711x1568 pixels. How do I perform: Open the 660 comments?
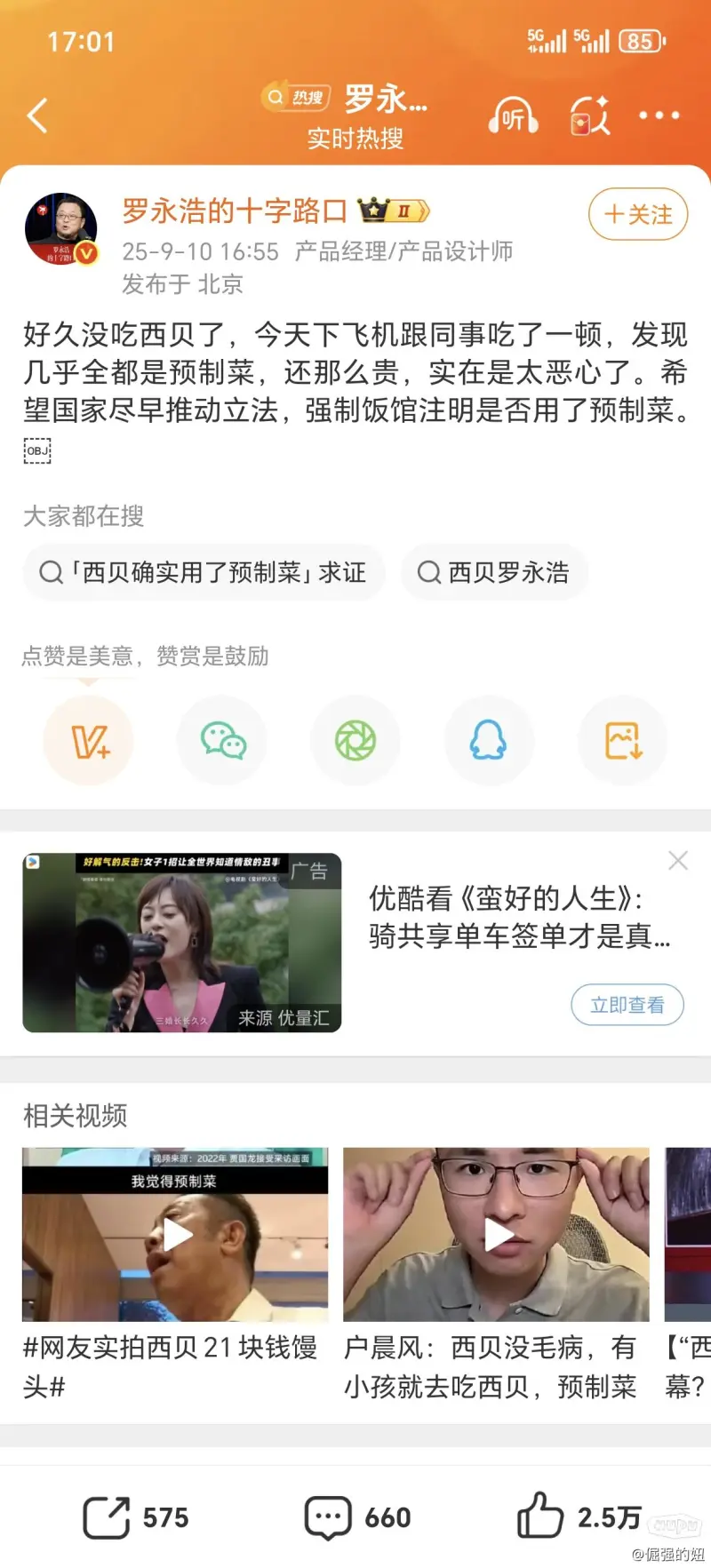(357, 1517)
